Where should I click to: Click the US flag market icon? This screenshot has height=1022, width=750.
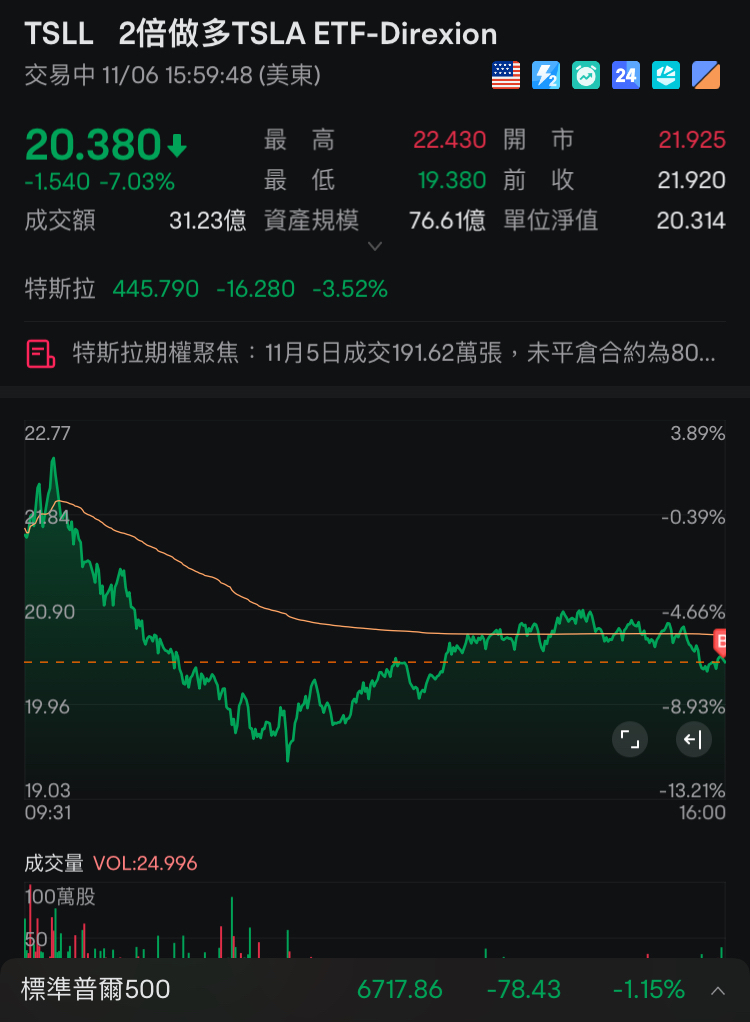tap(506, 76)
